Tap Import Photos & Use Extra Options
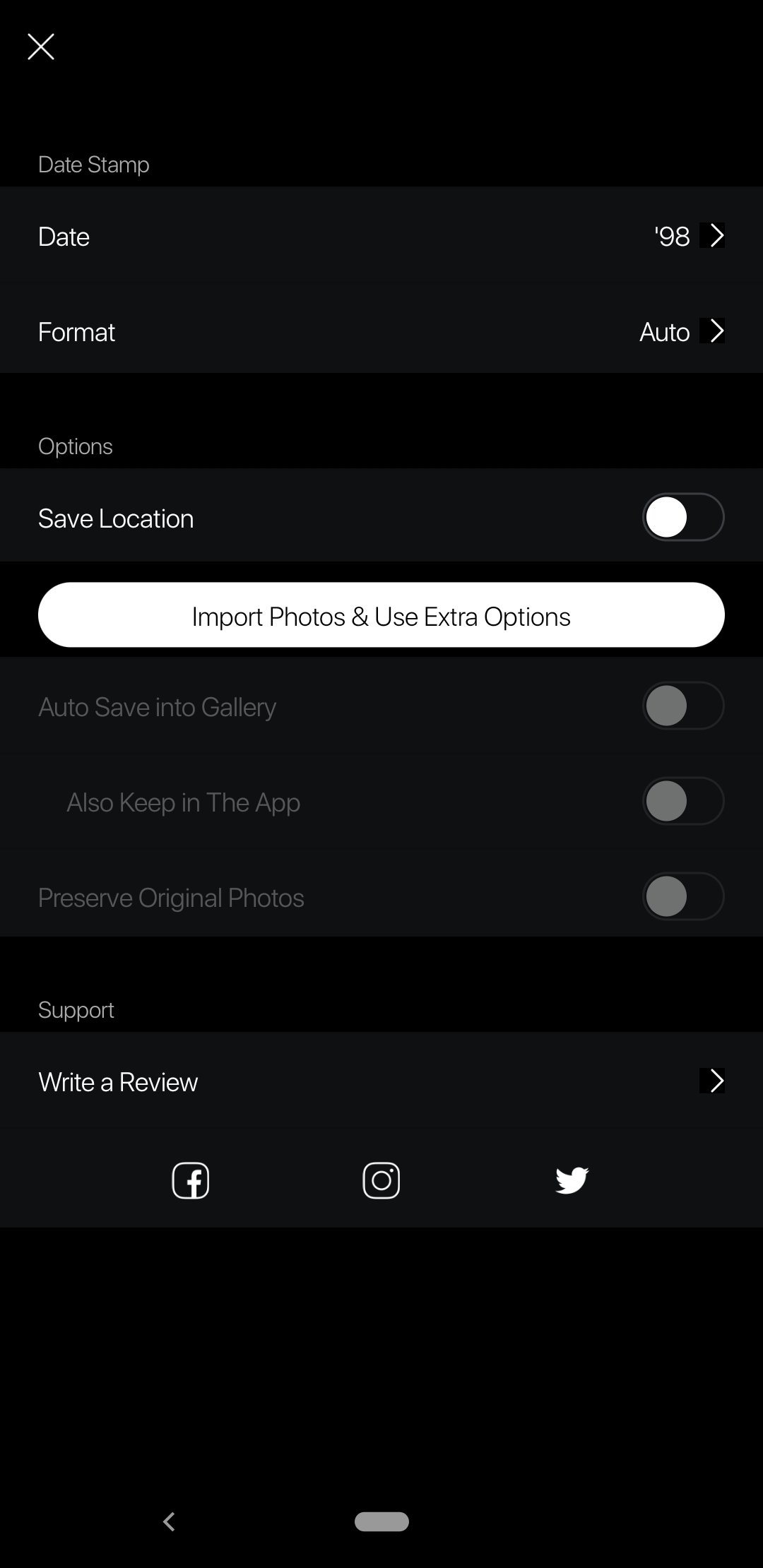 [381, 615]
